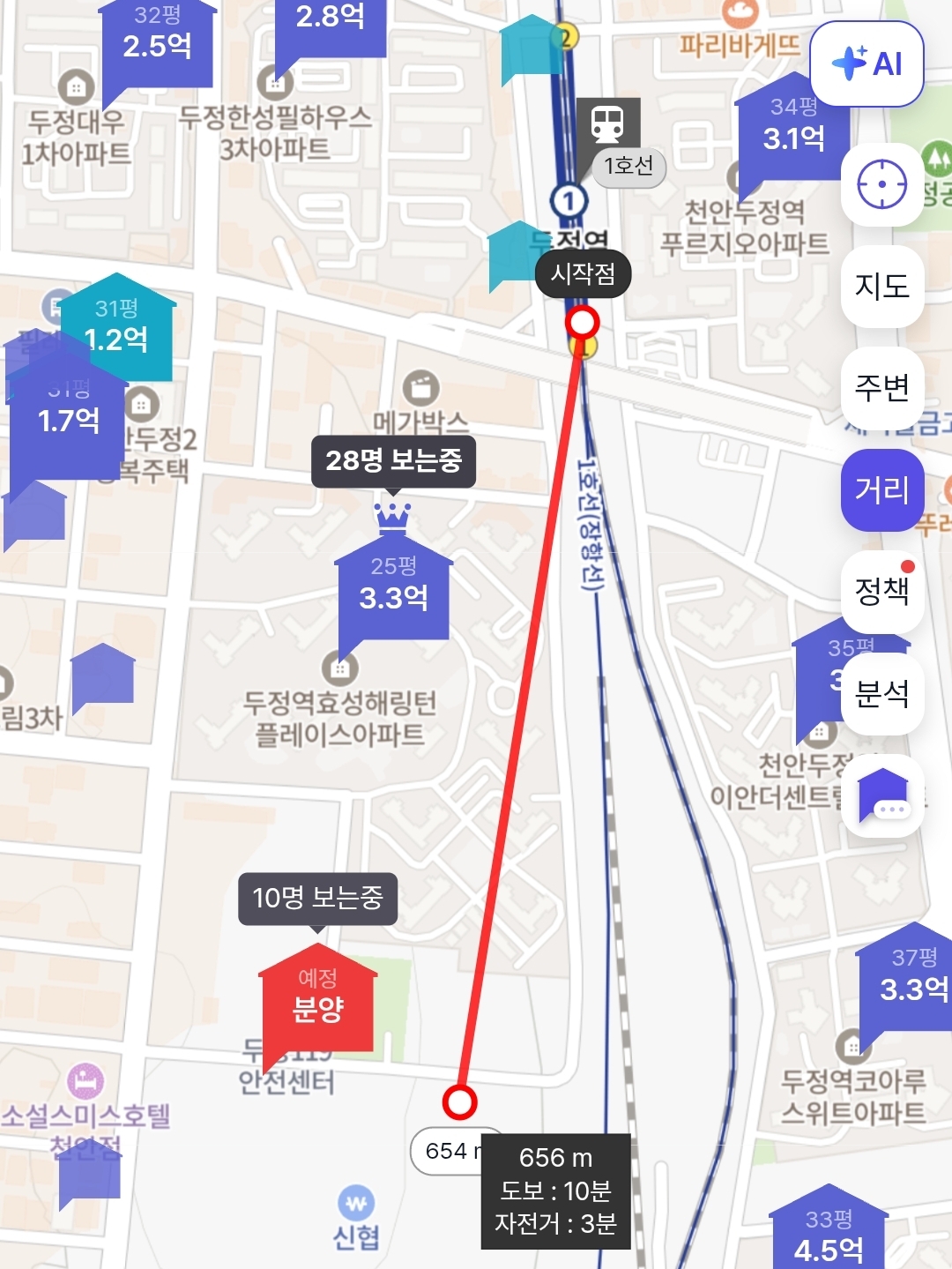Select the 31평 1.2억 apartment marker
The width and height of the screenshot is (952, 1269).
tap(117, 329)
